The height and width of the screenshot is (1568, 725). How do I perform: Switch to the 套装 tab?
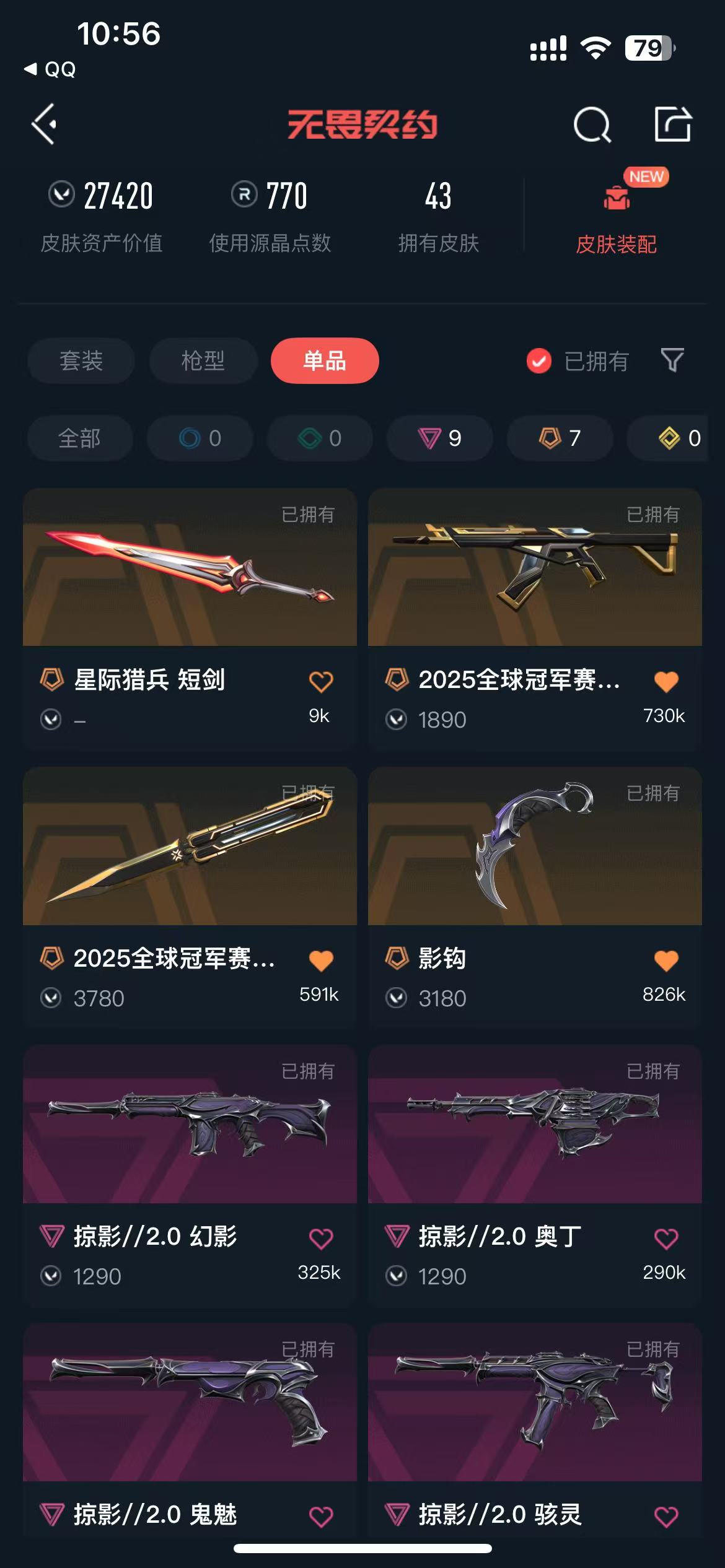click(81, 361)
